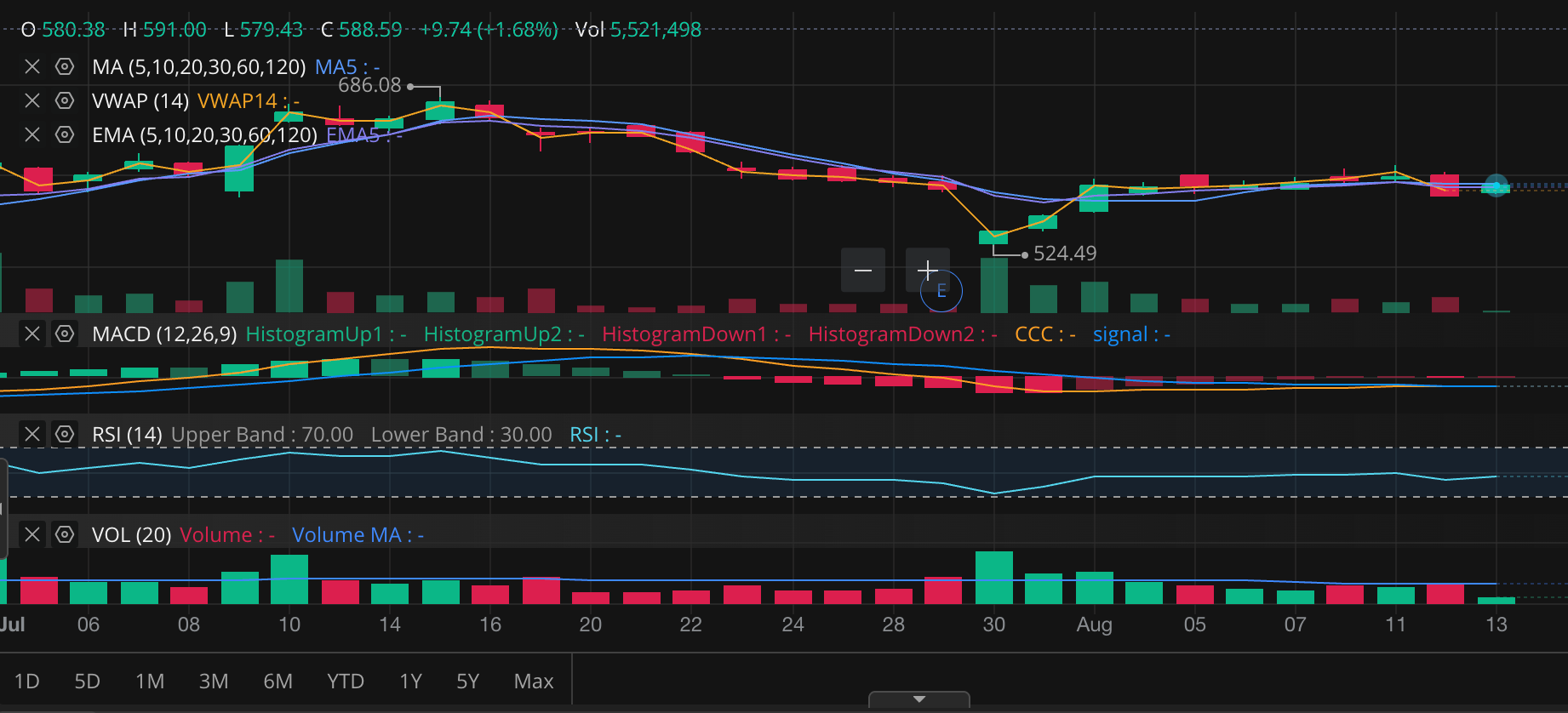The image size is (1568, 713).
Task: Open MACD indicator settings
Action: (x=65, y=334)
